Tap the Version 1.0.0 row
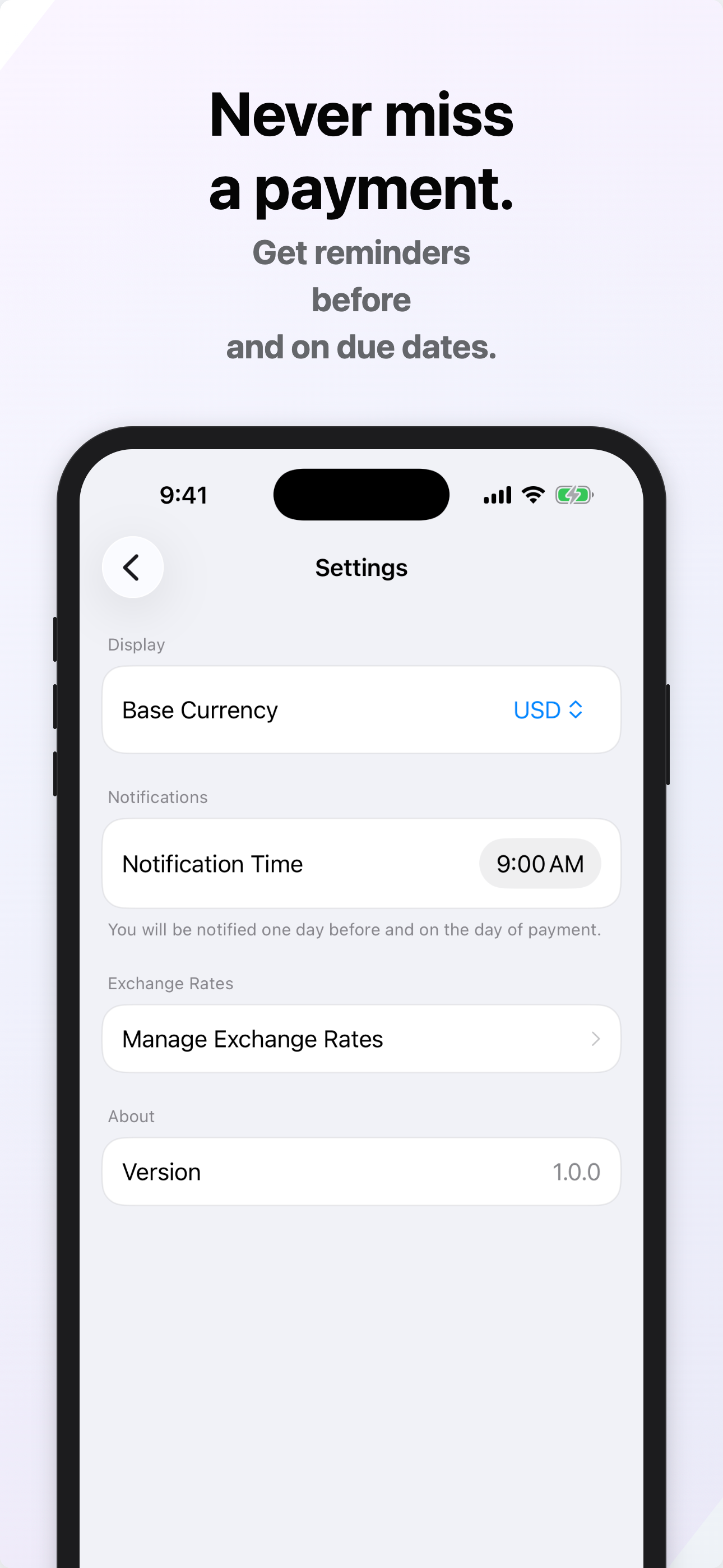This screenshot has height=1568, width=723. pos(361,1170)
